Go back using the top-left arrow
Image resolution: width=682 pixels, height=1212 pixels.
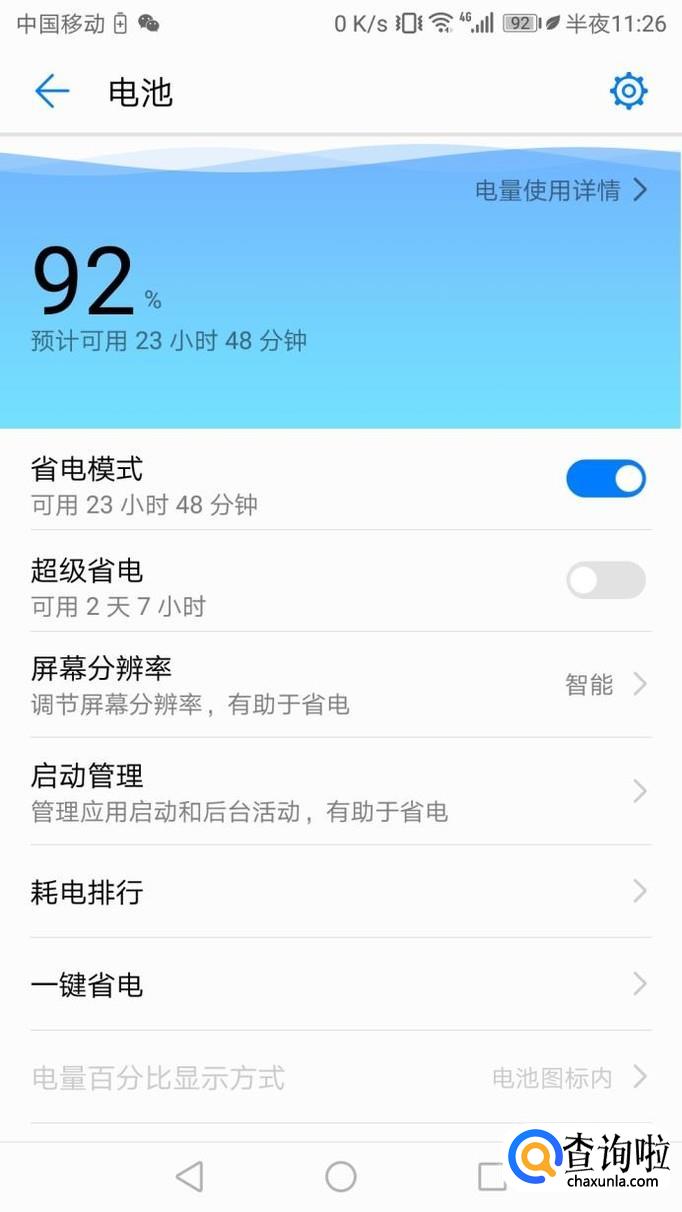[x=52, y=92]
